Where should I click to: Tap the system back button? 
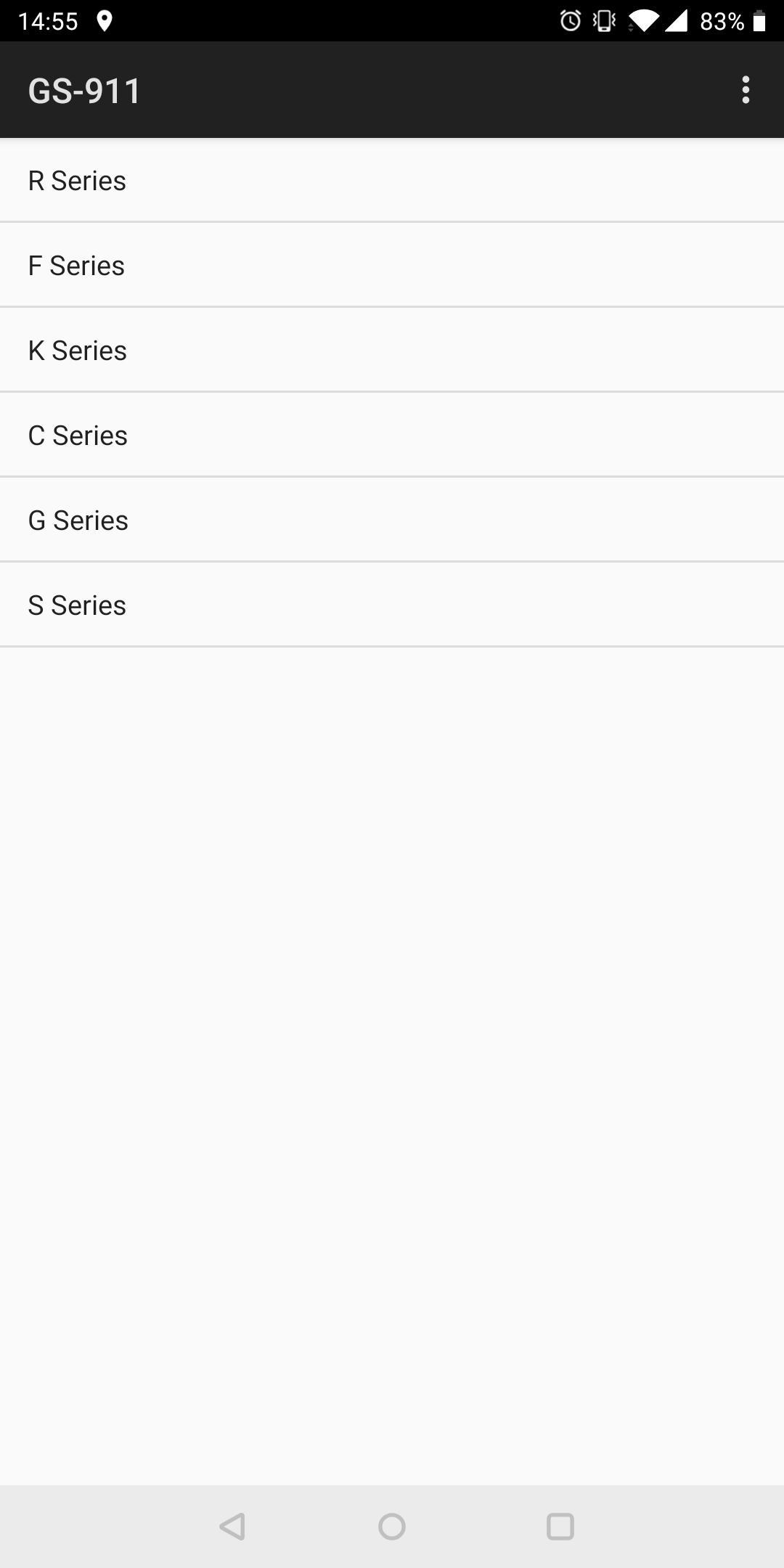click(x=232, y=1526)
